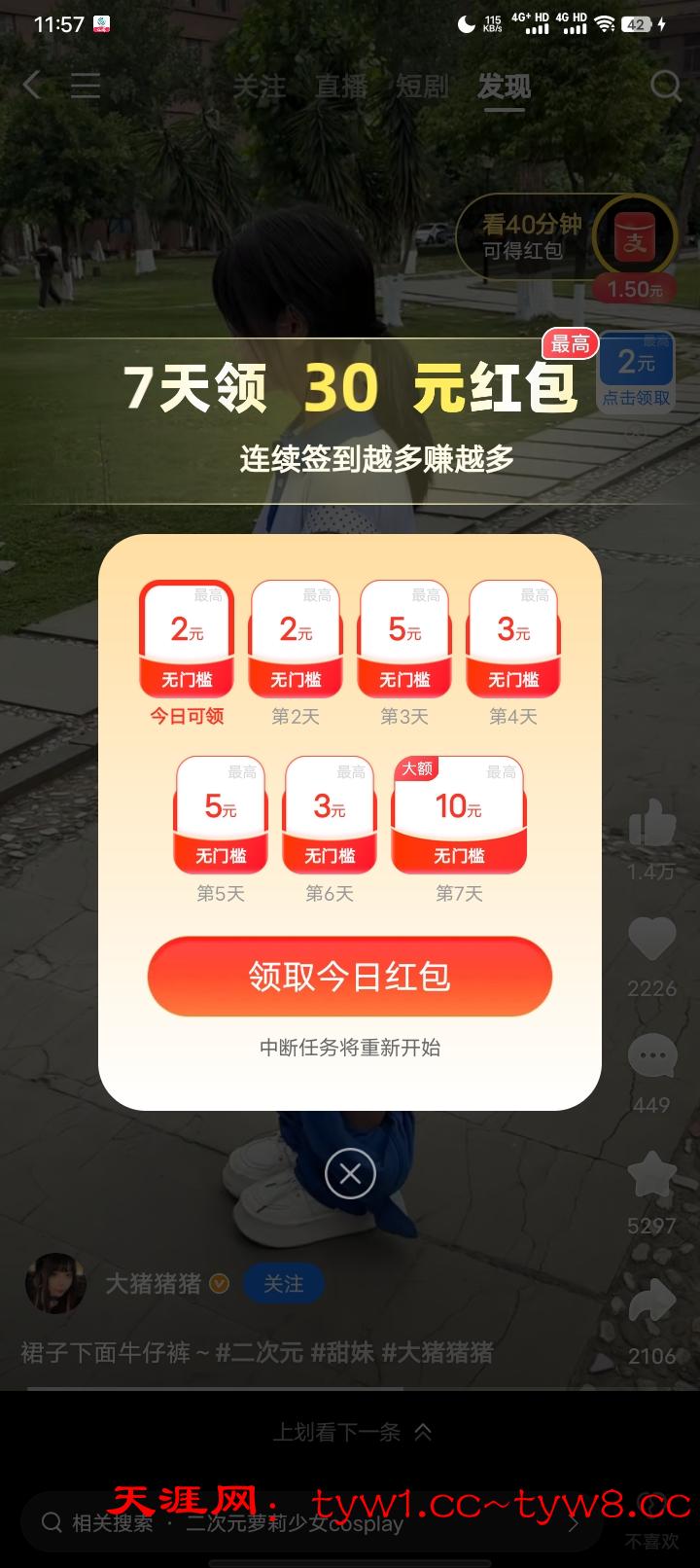Screen dimensions: 700x1568
Task: Open the 发现 tab
Action: tap(504, 87)
